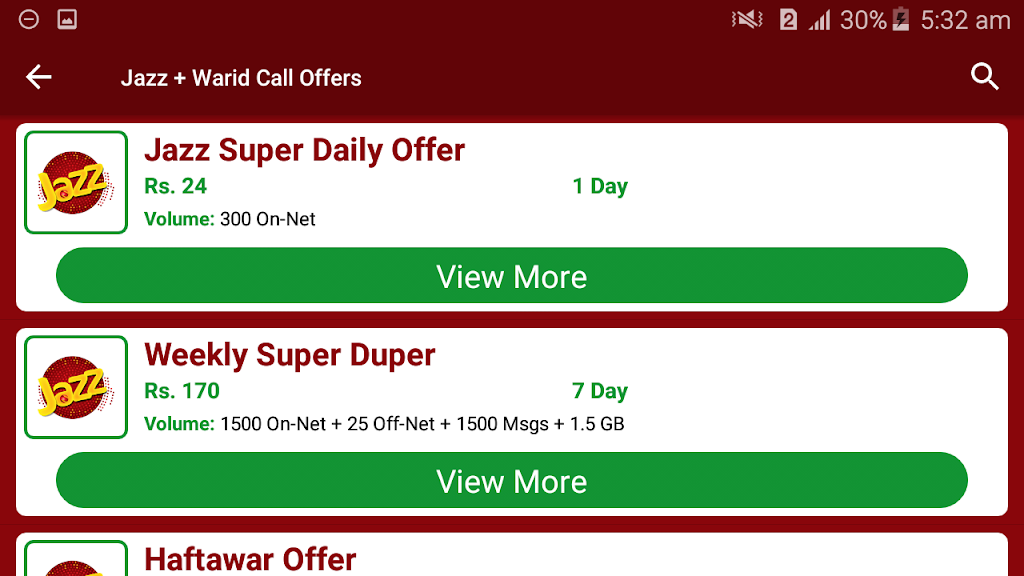Open the Haftawar Offer card

tap(250, 558)
